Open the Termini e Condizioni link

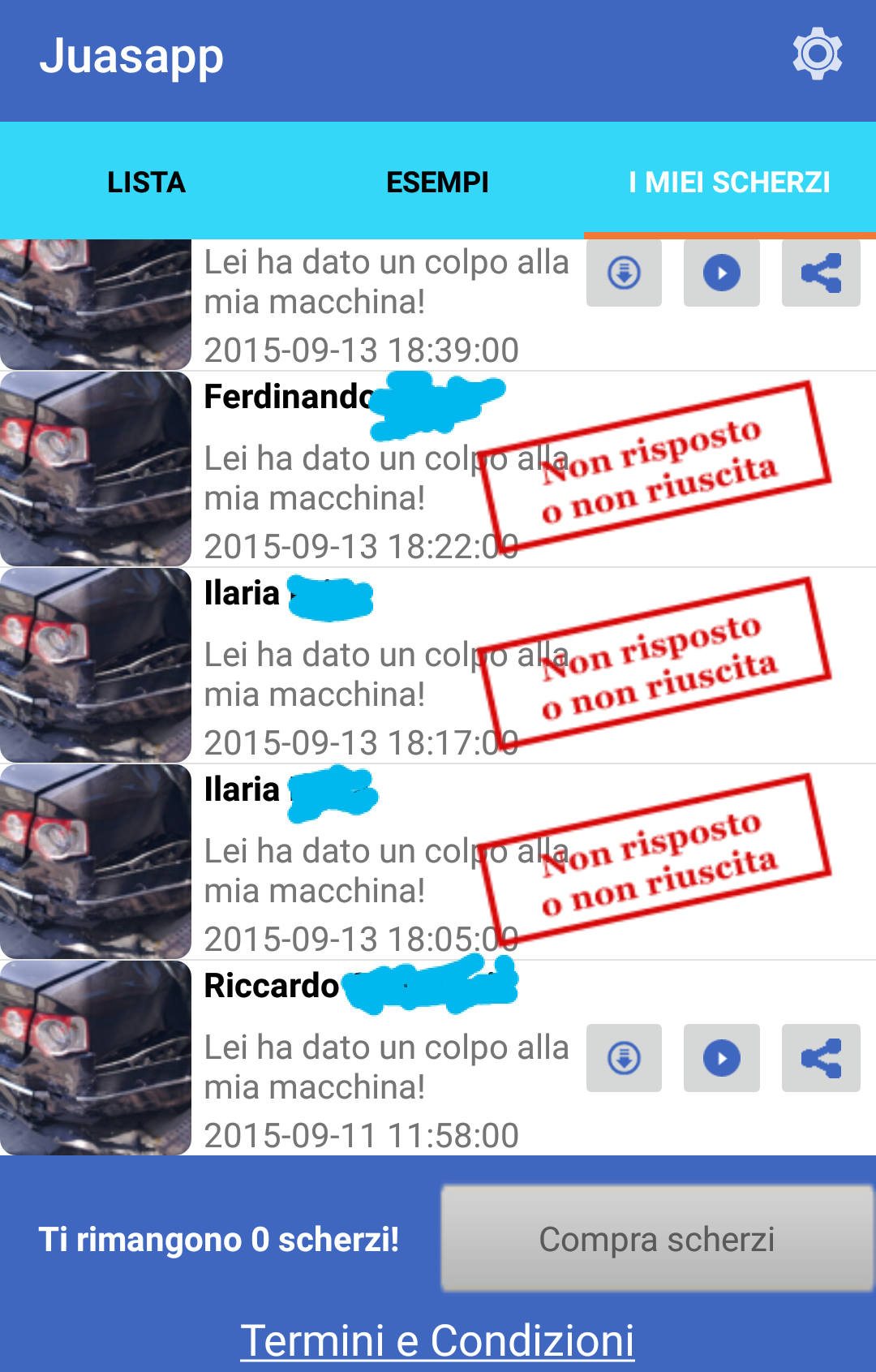437,1340
